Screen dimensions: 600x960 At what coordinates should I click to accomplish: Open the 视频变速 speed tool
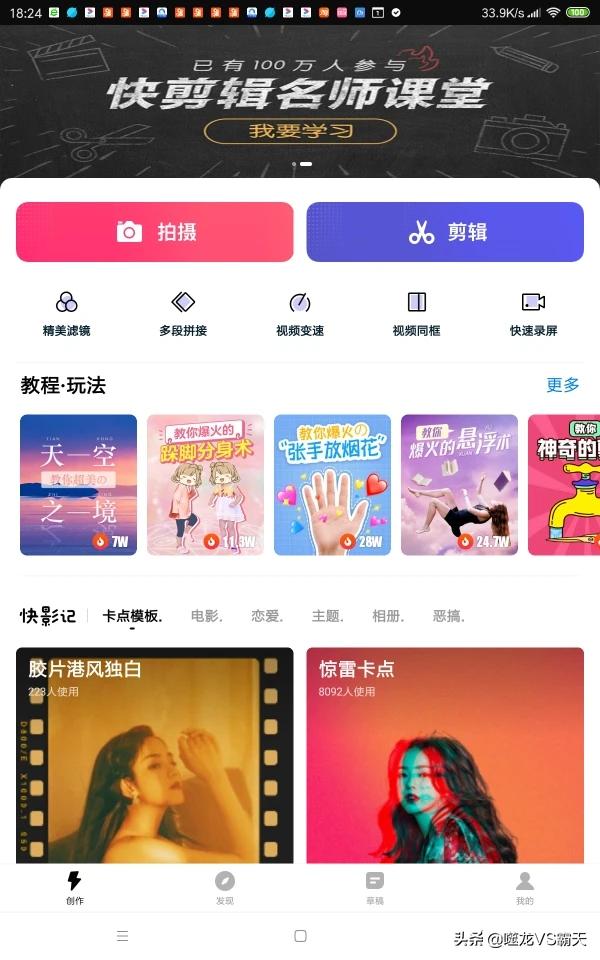click(300, 314)
